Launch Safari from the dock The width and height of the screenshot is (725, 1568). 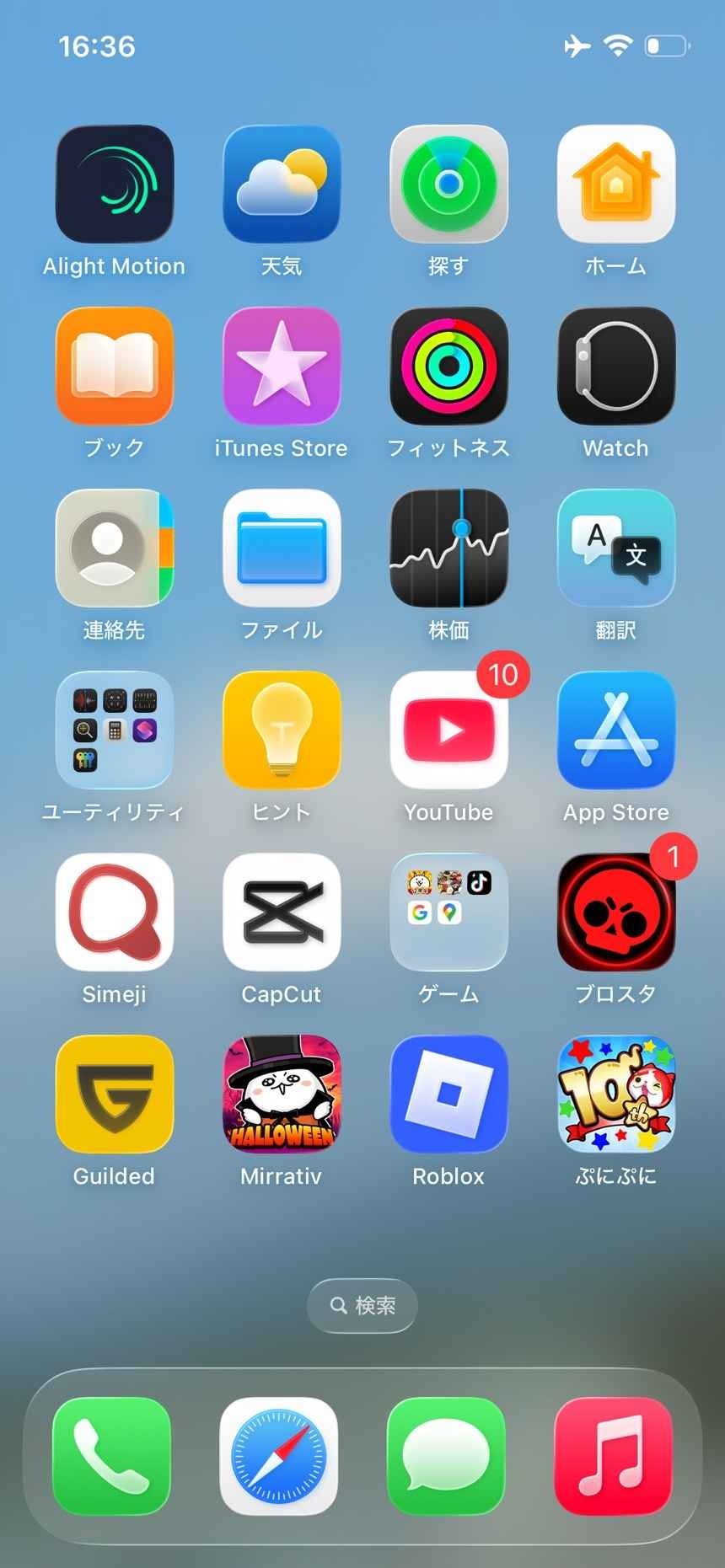278,1456
